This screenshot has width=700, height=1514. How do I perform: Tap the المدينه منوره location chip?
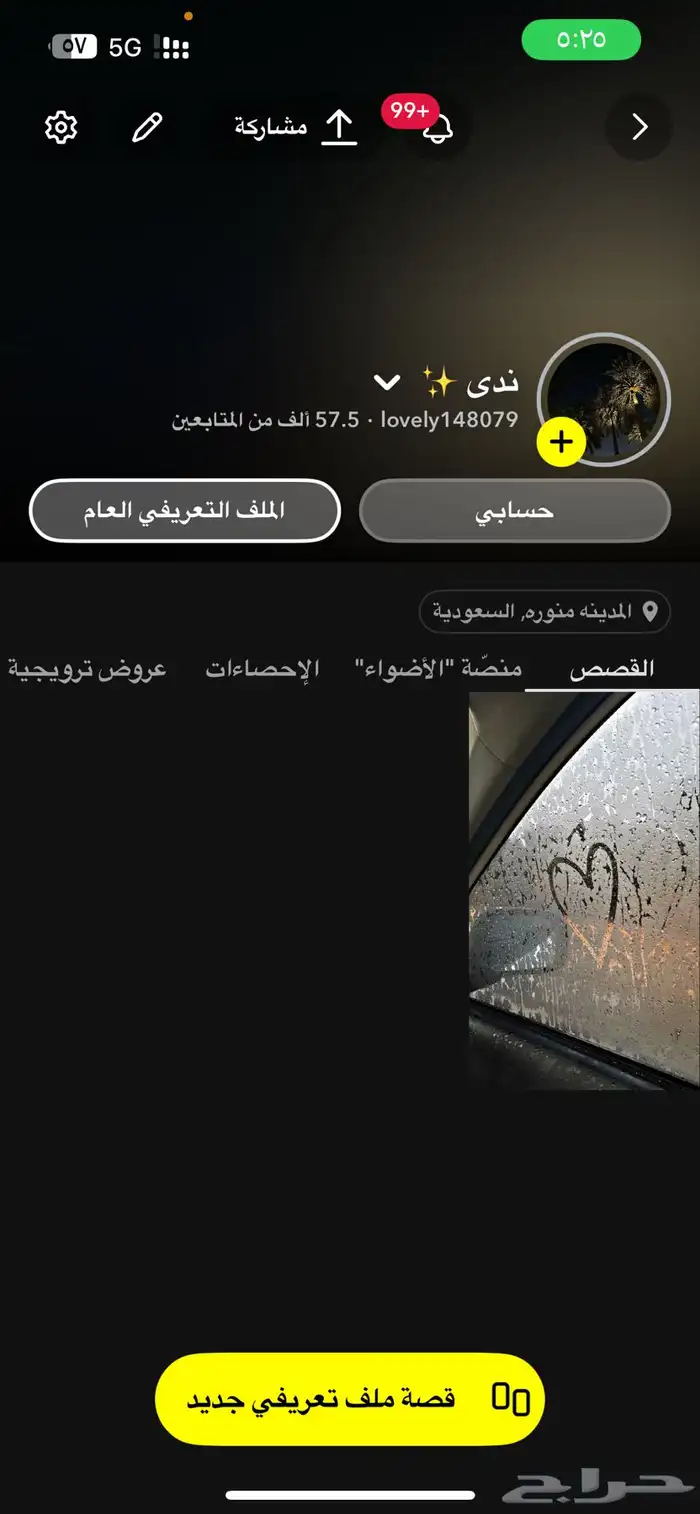pos(544,611)
